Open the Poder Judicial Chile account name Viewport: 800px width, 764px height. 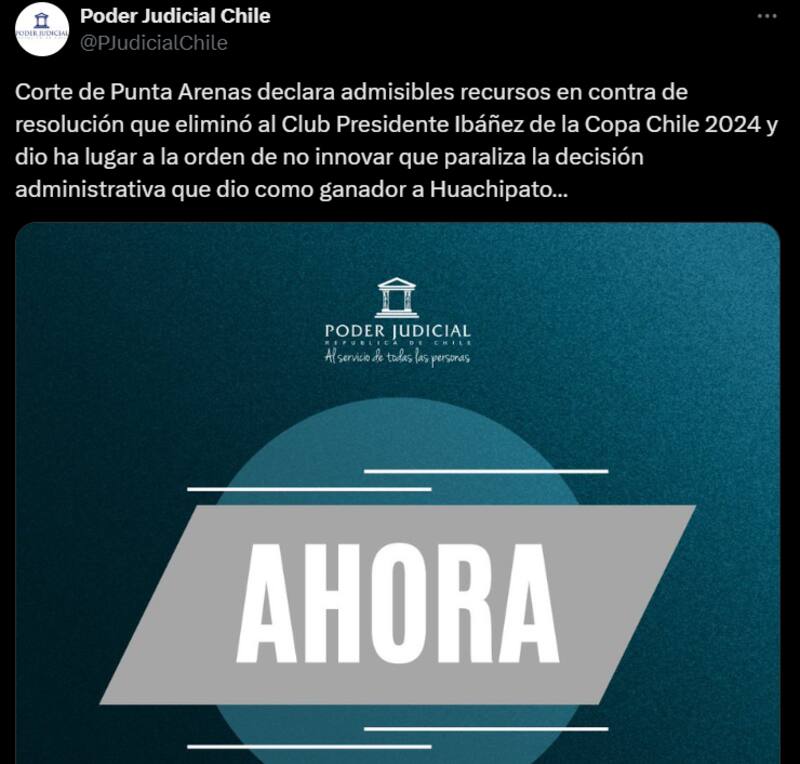(x=175, y=16)
